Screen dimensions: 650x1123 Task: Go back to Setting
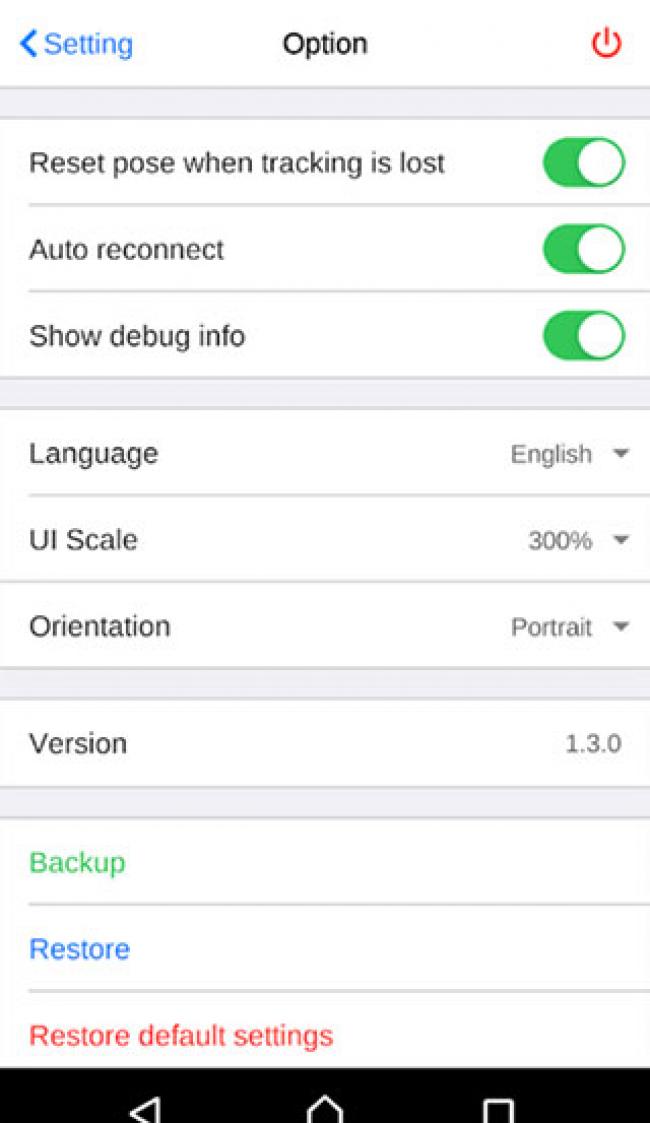pos(76,44)
